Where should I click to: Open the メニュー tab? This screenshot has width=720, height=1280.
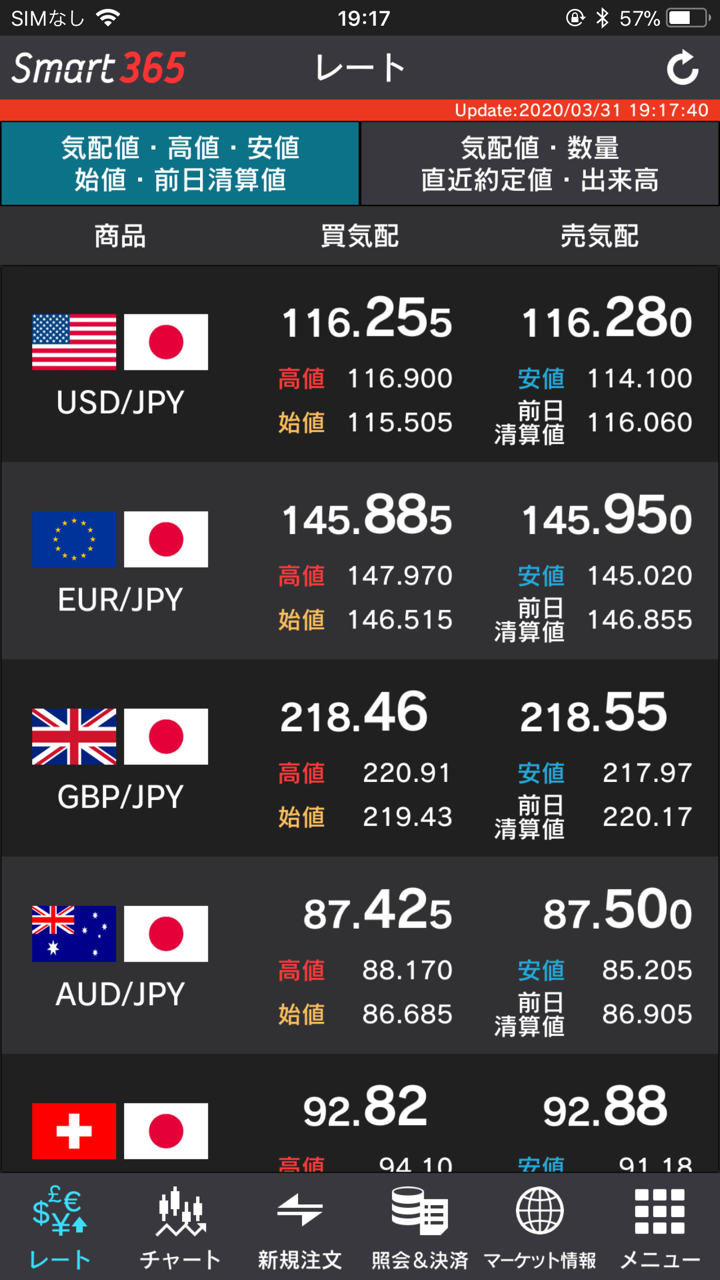[x=660, y=1227]
